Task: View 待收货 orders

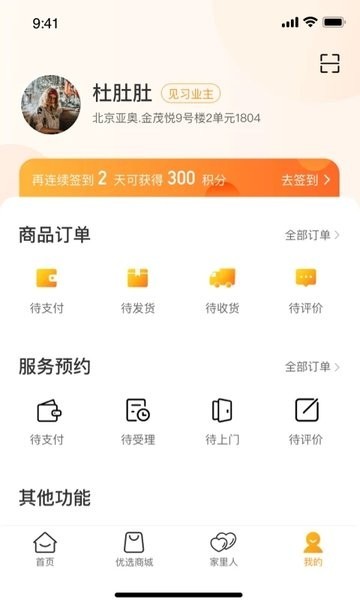Action: [x=222, y=291]
